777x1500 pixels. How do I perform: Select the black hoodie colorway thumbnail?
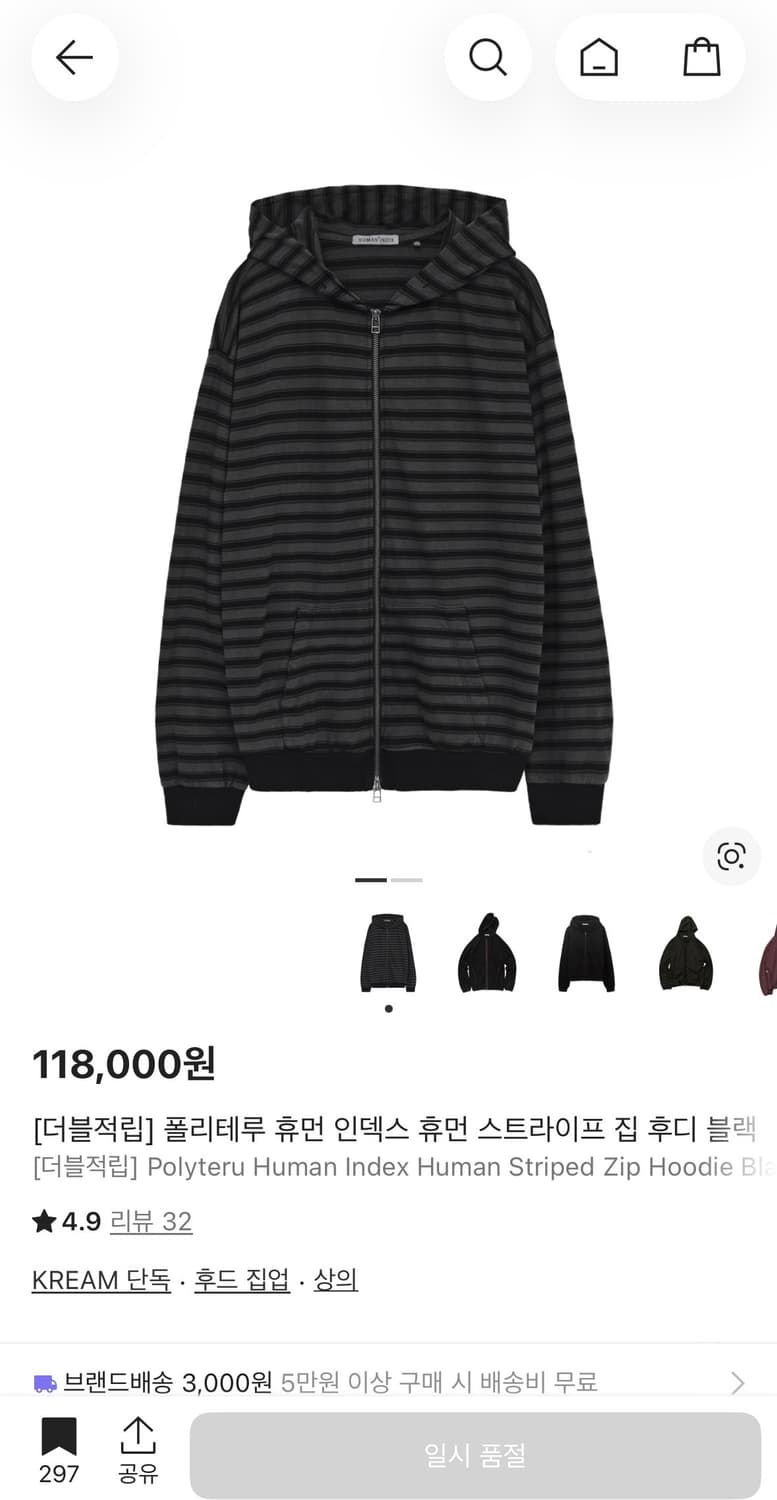coord(585,950)
